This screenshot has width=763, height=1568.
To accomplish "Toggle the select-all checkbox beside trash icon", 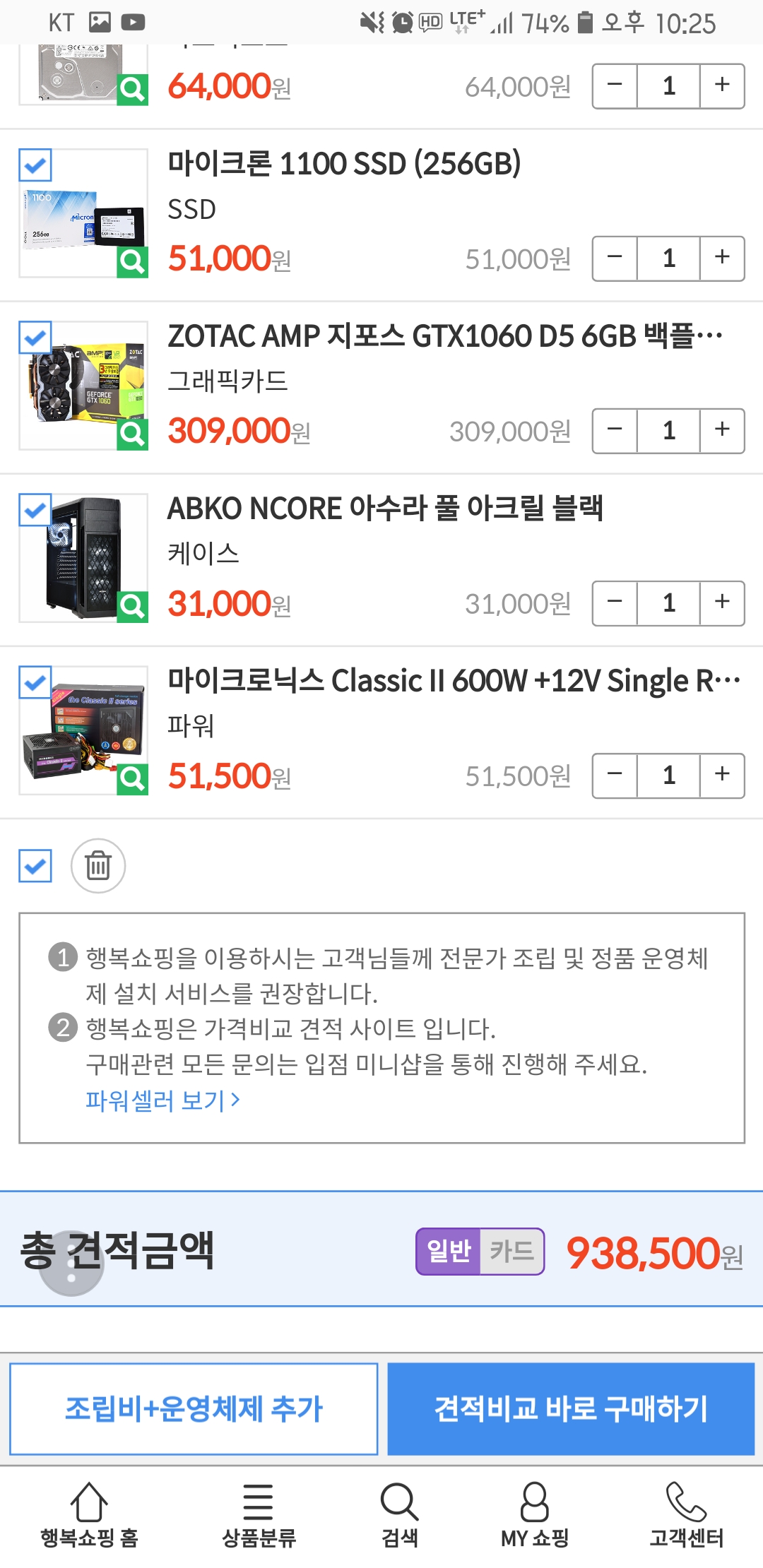I will tap(35, 866).
